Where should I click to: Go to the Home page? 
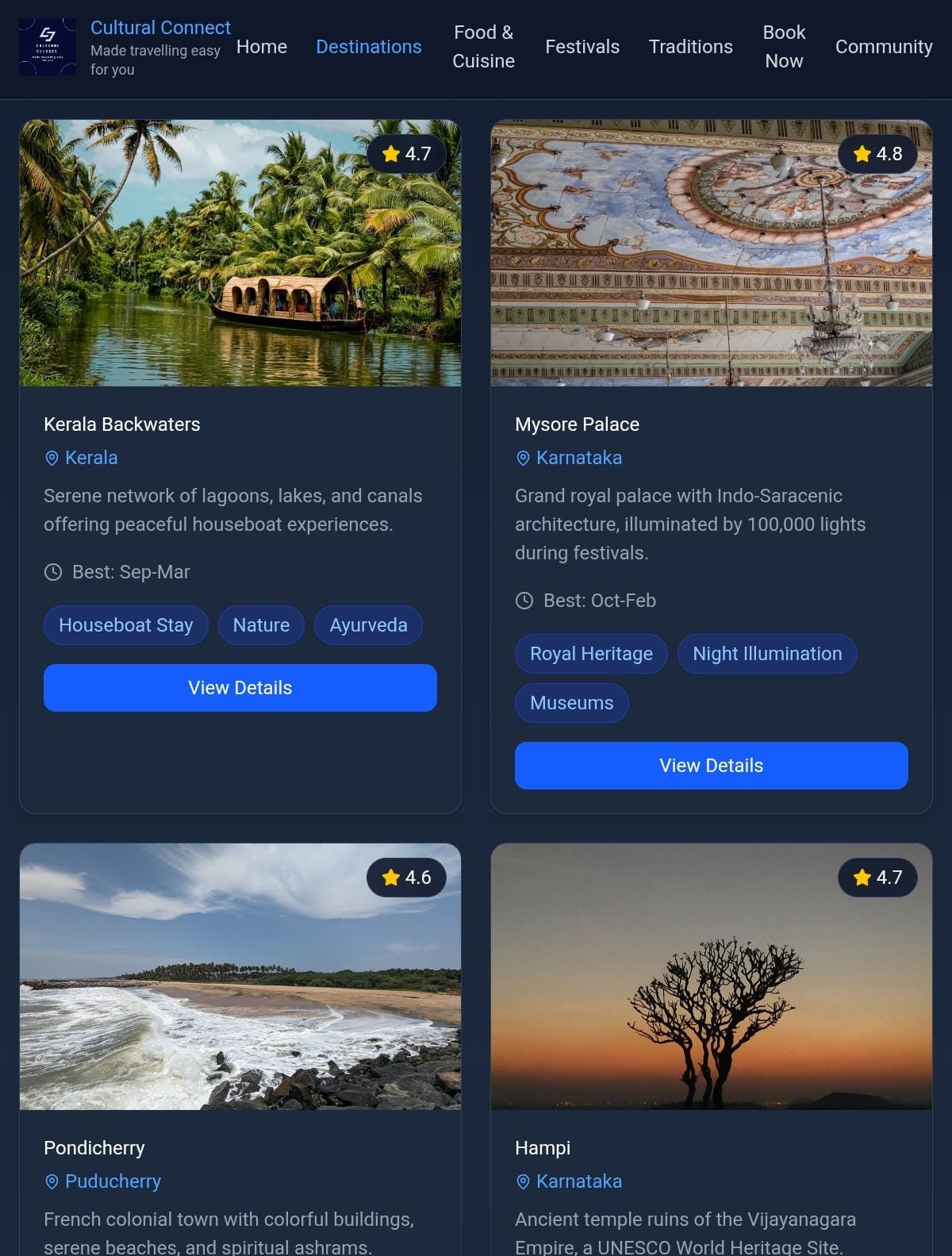point(261,47)
